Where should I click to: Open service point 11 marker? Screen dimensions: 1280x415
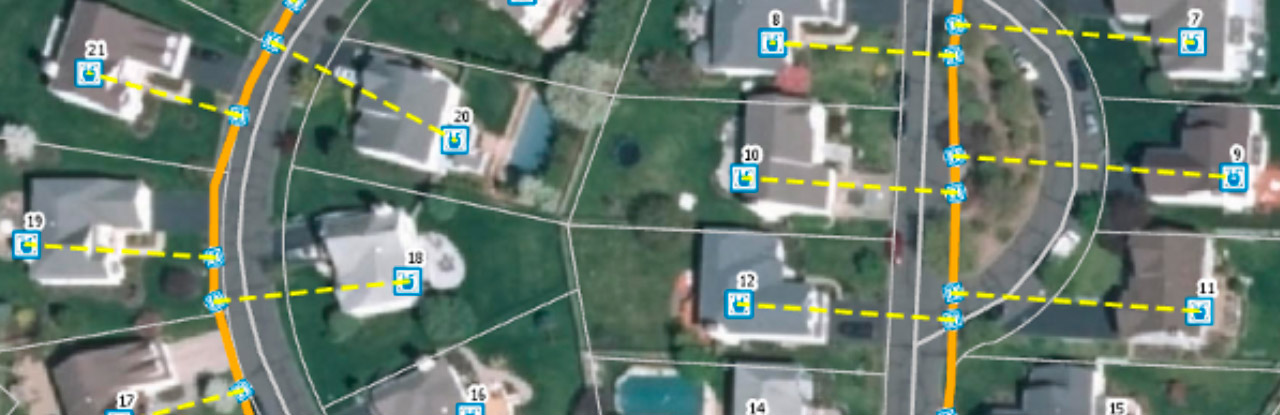tap(1198, 311)
